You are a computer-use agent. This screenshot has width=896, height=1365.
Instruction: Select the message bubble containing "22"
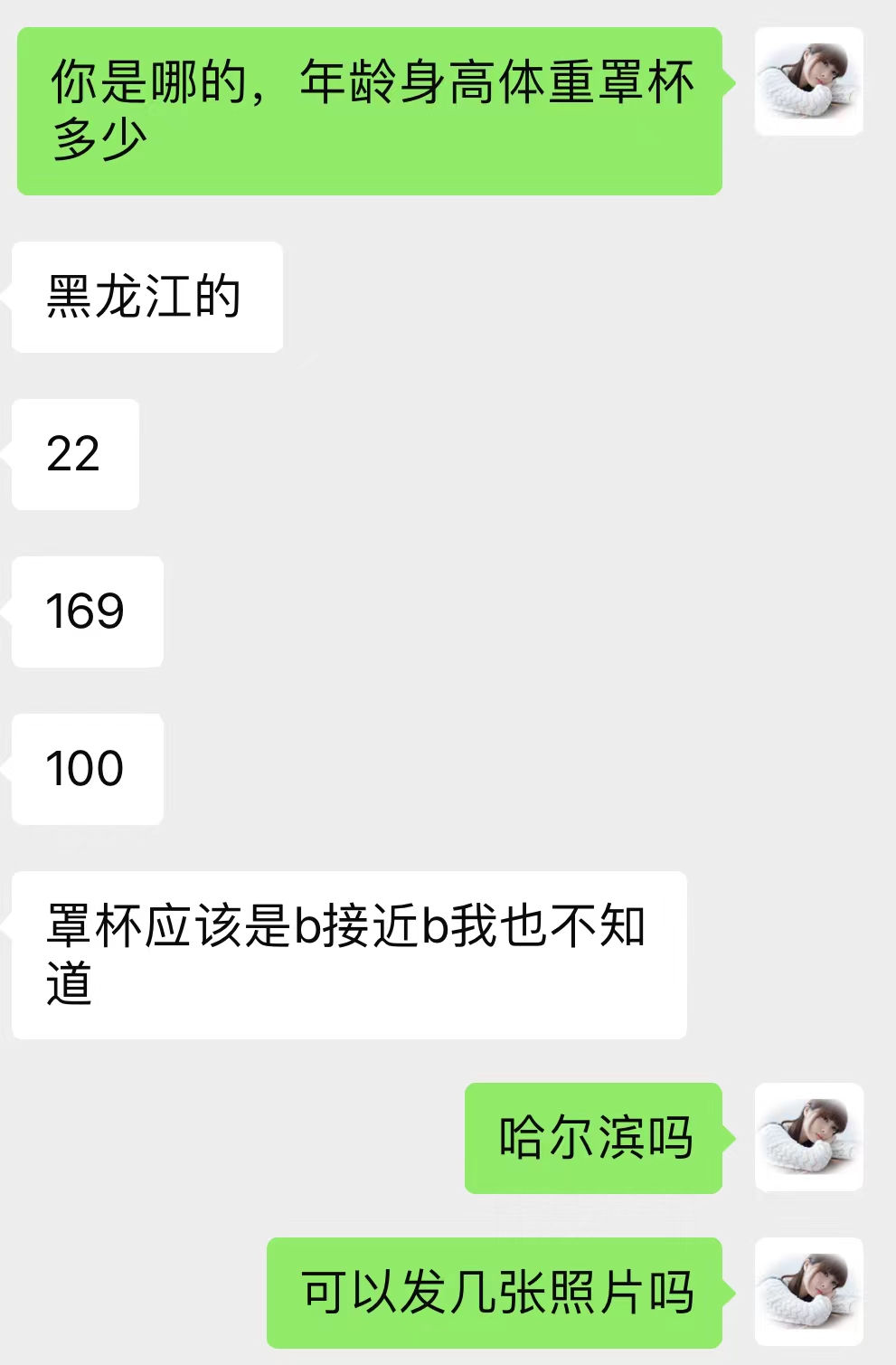(x=74, y=456)
